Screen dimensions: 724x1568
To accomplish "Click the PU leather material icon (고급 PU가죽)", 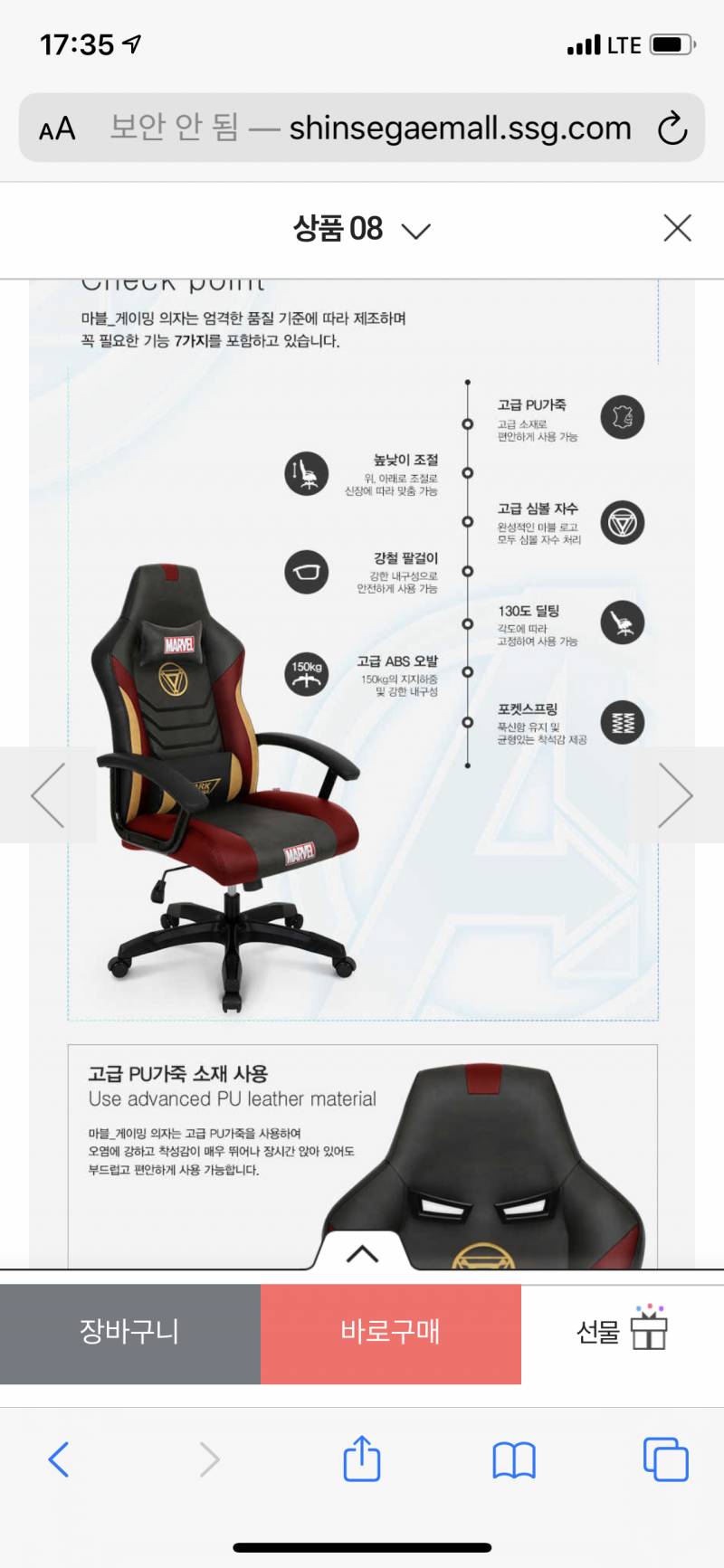I will point(623,417).
